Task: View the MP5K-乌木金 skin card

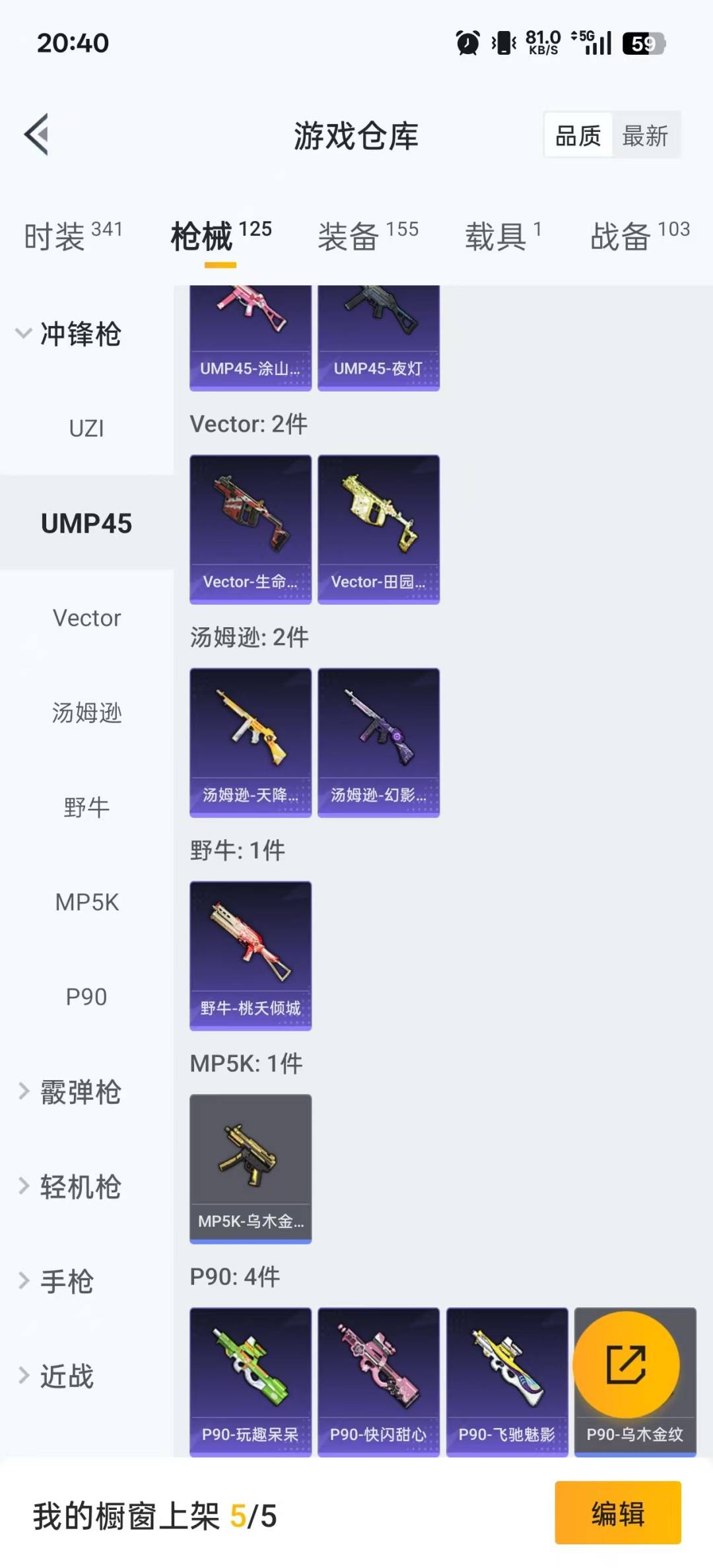Action: 250,1169
